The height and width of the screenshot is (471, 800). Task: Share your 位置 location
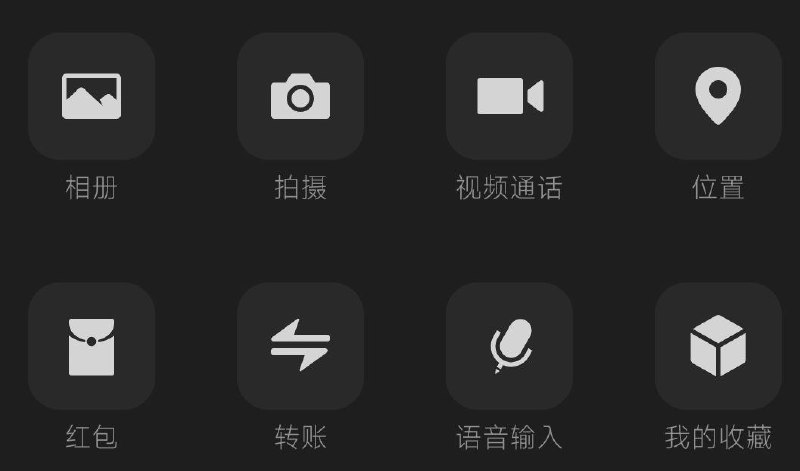tap(718, 97)
